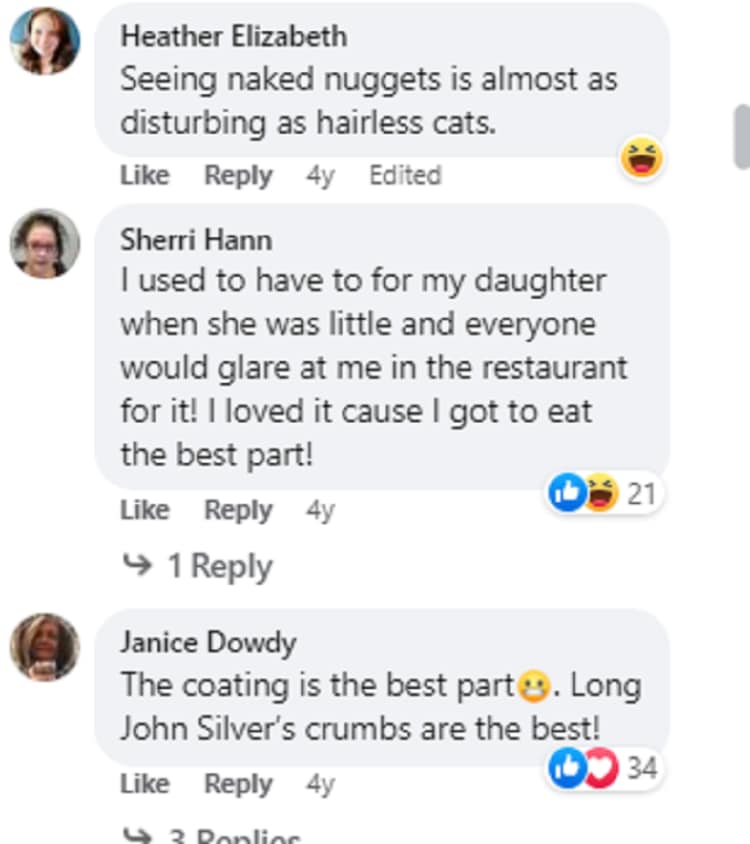Like Sherri Hann's comment
750x844 pixels.
pyautogui.click(x=144, y=510)
